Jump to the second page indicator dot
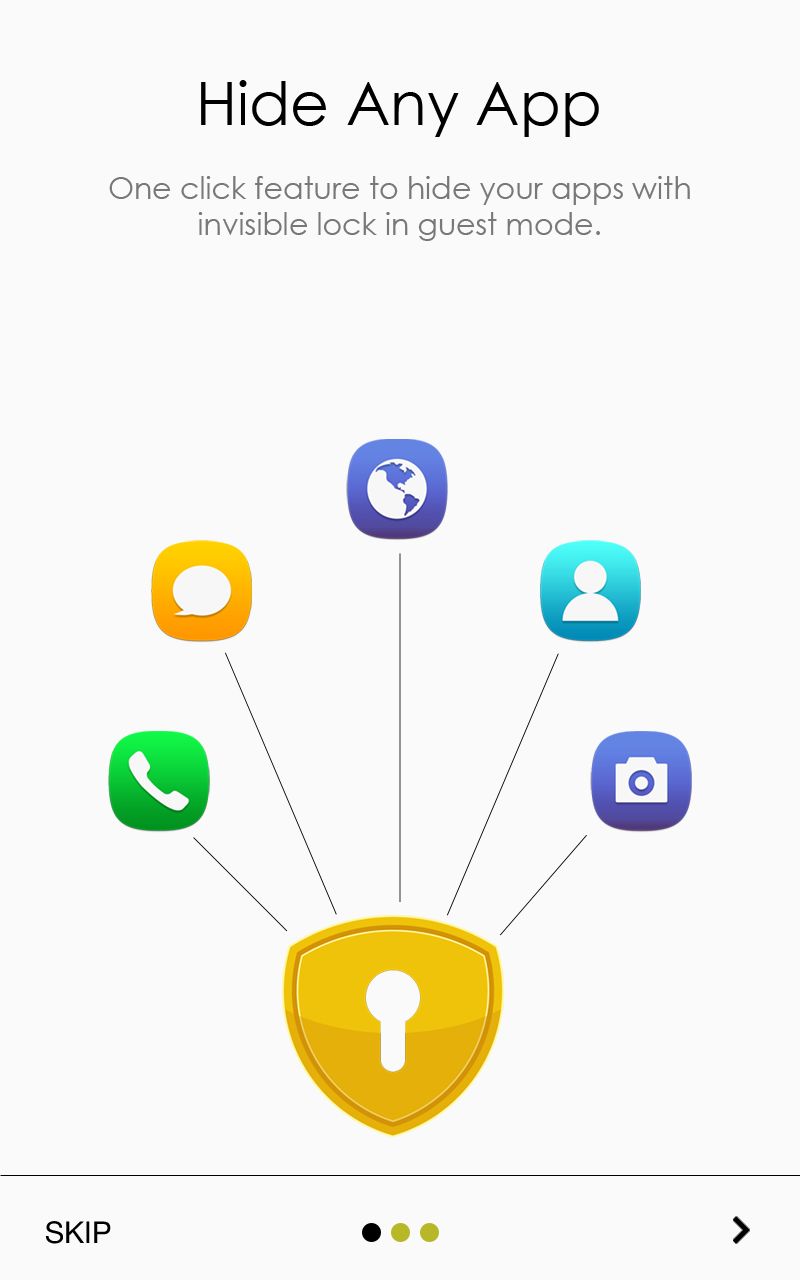 coord(400,1232)
